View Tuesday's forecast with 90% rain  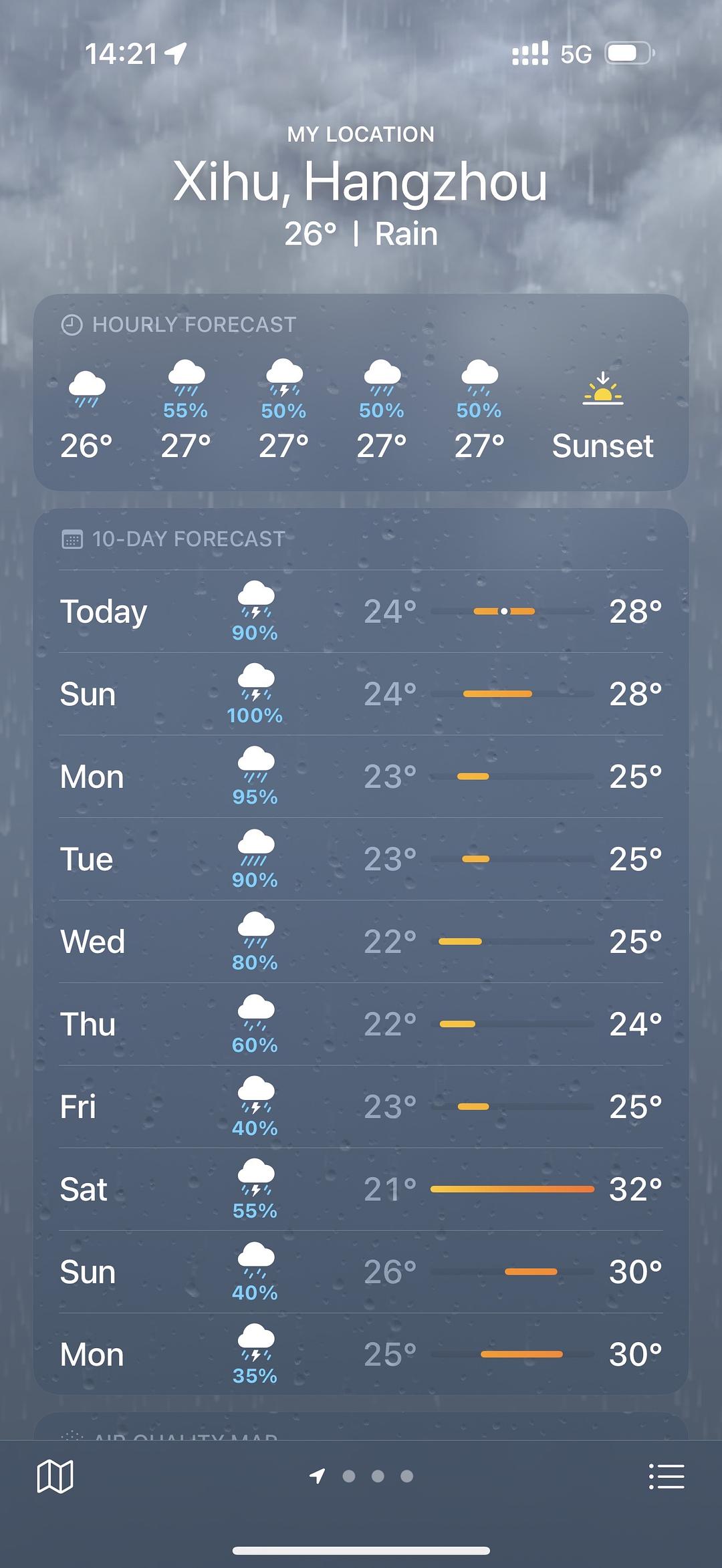(x=361, y=860)
